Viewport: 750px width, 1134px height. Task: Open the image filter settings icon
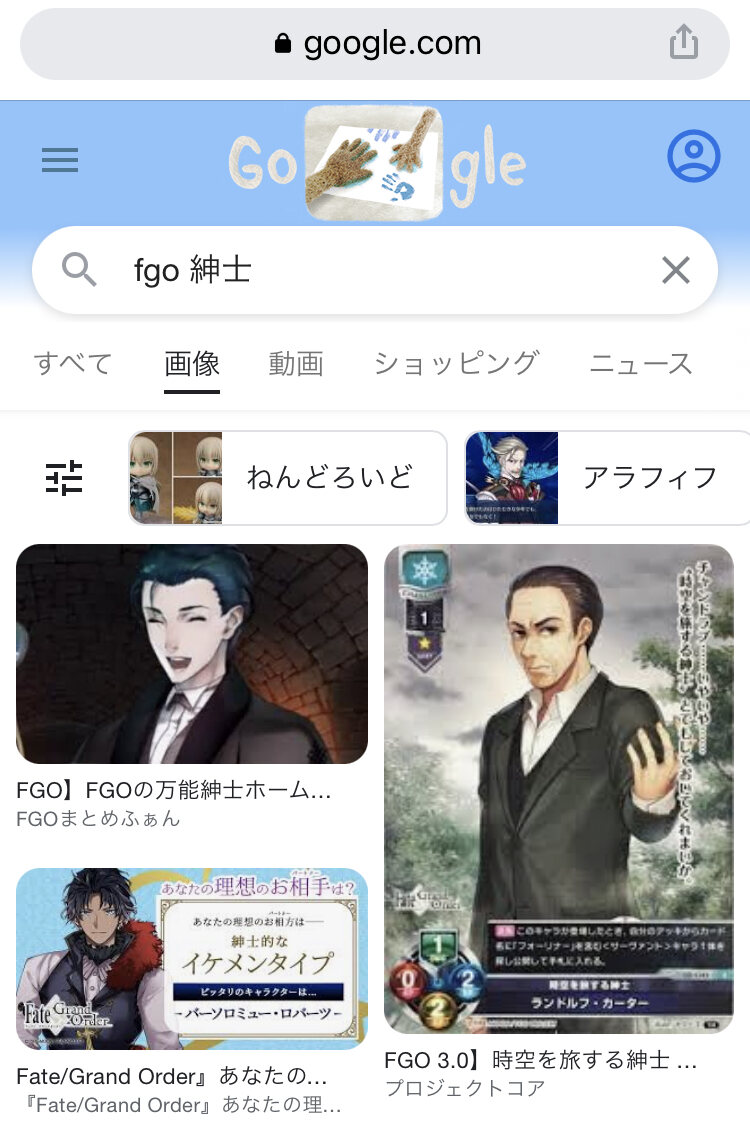[x=65, y=478]
